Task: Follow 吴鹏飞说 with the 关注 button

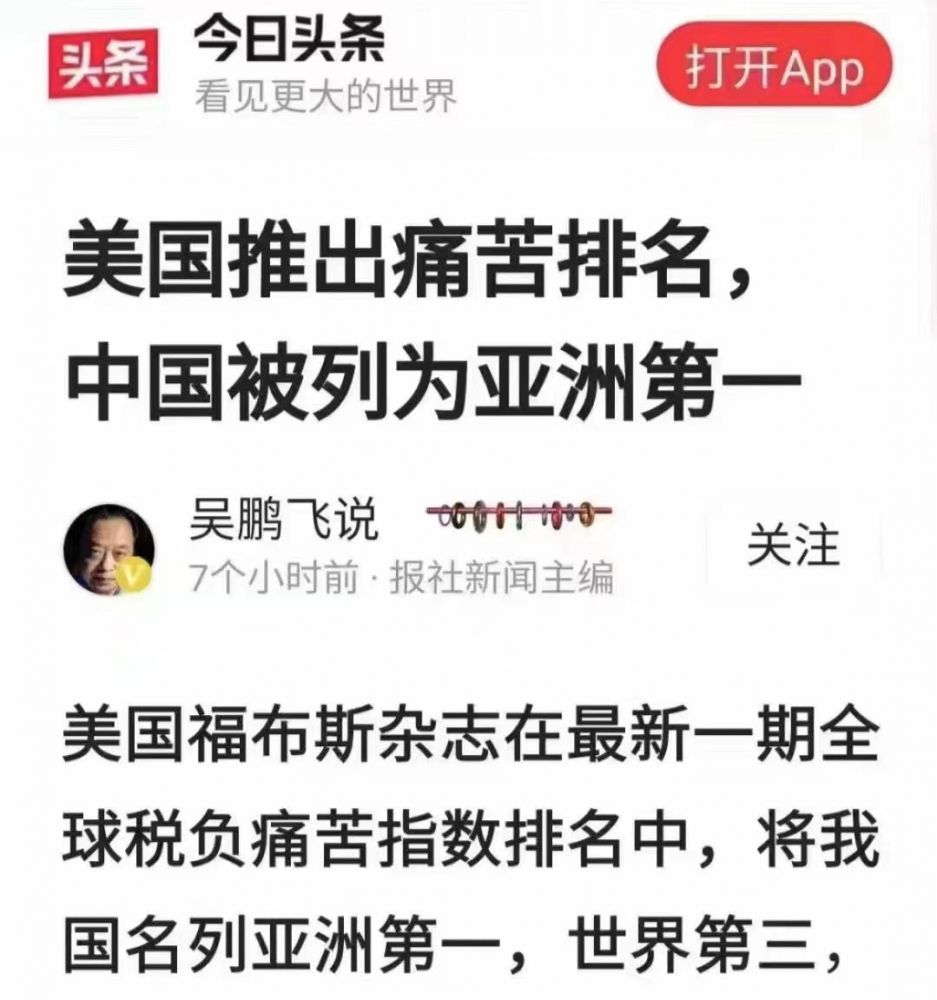Action: tap(793, 547)
